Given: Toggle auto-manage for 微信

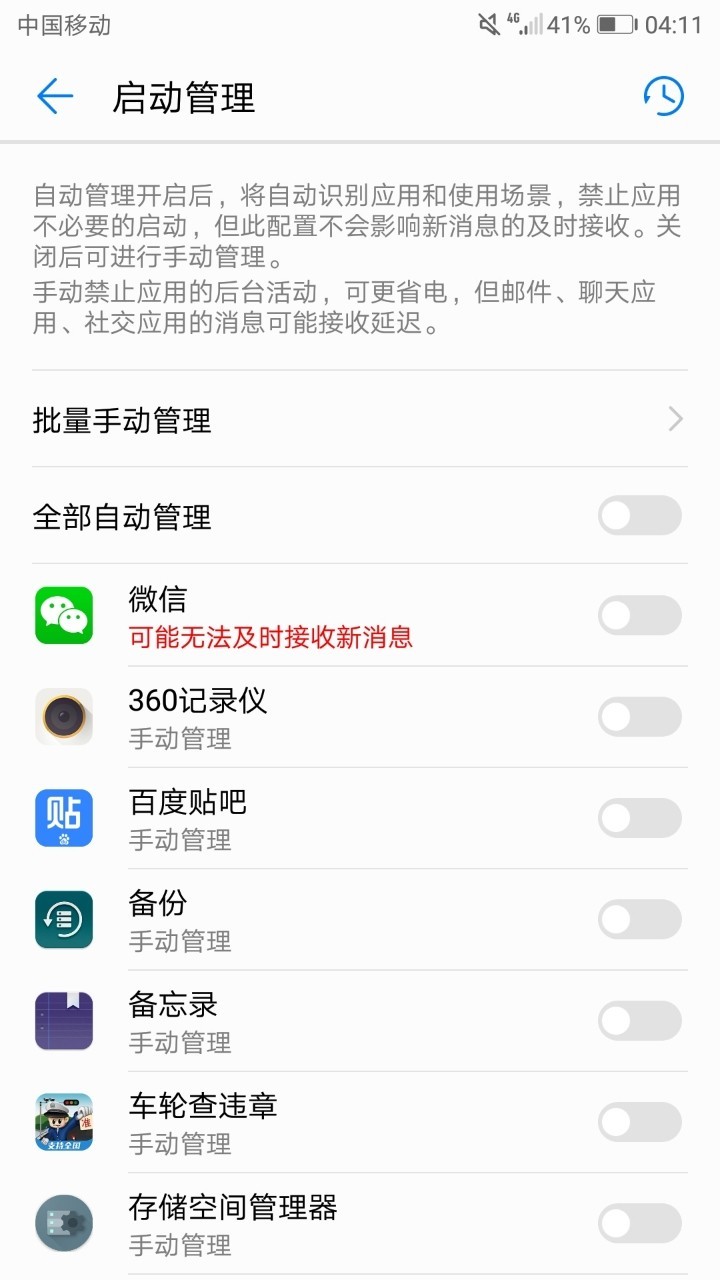Looking at the screenshot, I should click(x=640, y=615).
